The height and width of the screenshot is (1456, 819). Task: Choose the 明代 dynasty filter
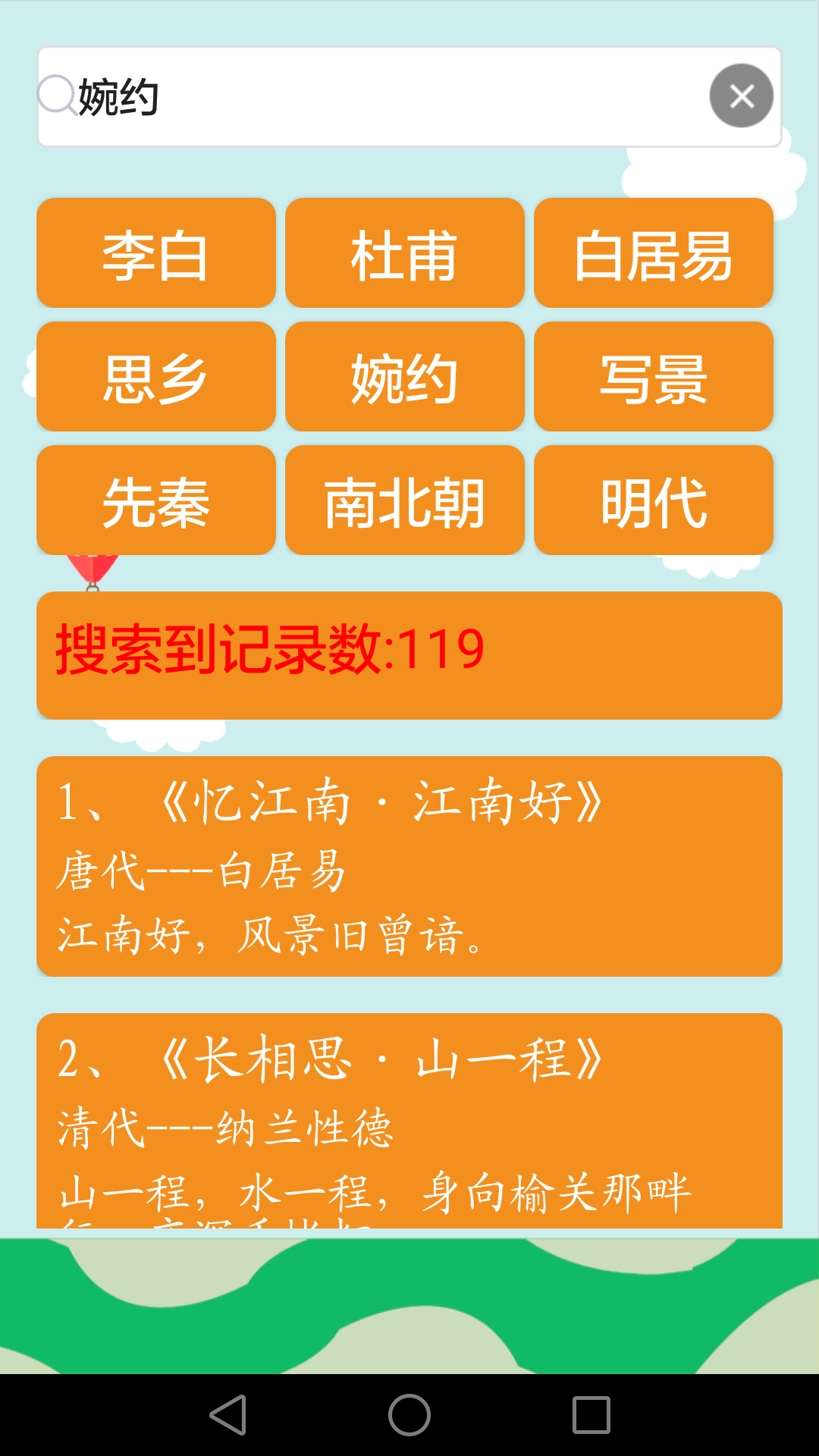[654, 500]
